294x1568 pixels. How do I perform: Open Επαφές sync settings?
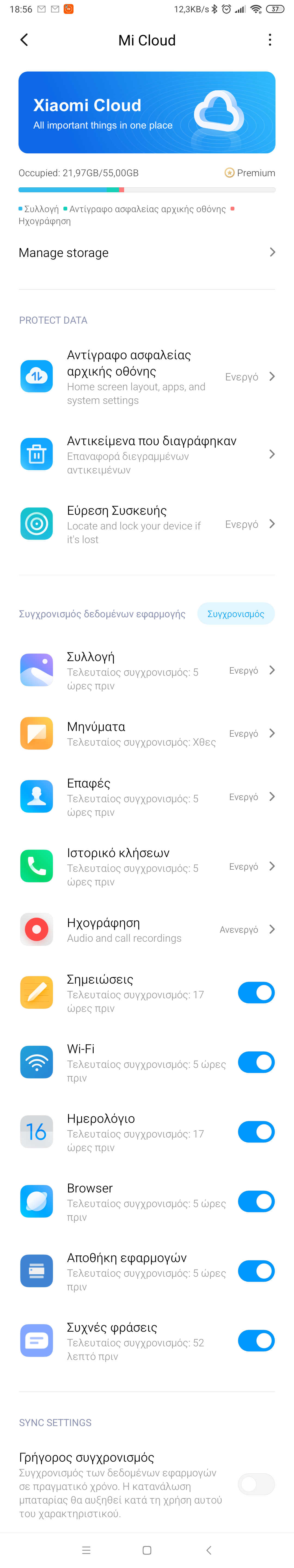[x=146, y=797]
